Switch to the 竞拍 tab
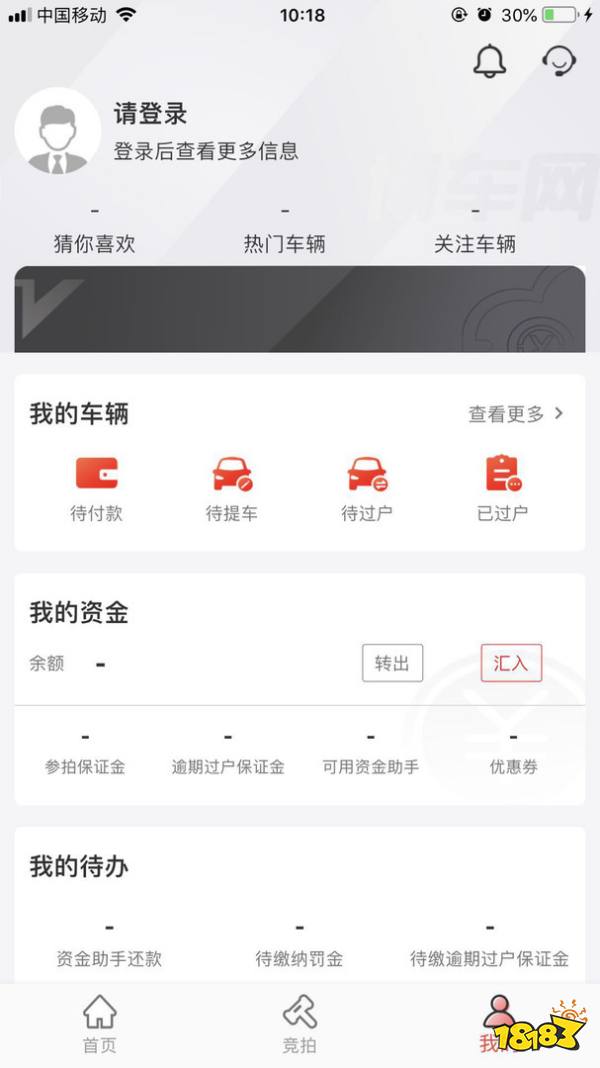This screenshot has width=600, height=1068. click(299, 1025)
